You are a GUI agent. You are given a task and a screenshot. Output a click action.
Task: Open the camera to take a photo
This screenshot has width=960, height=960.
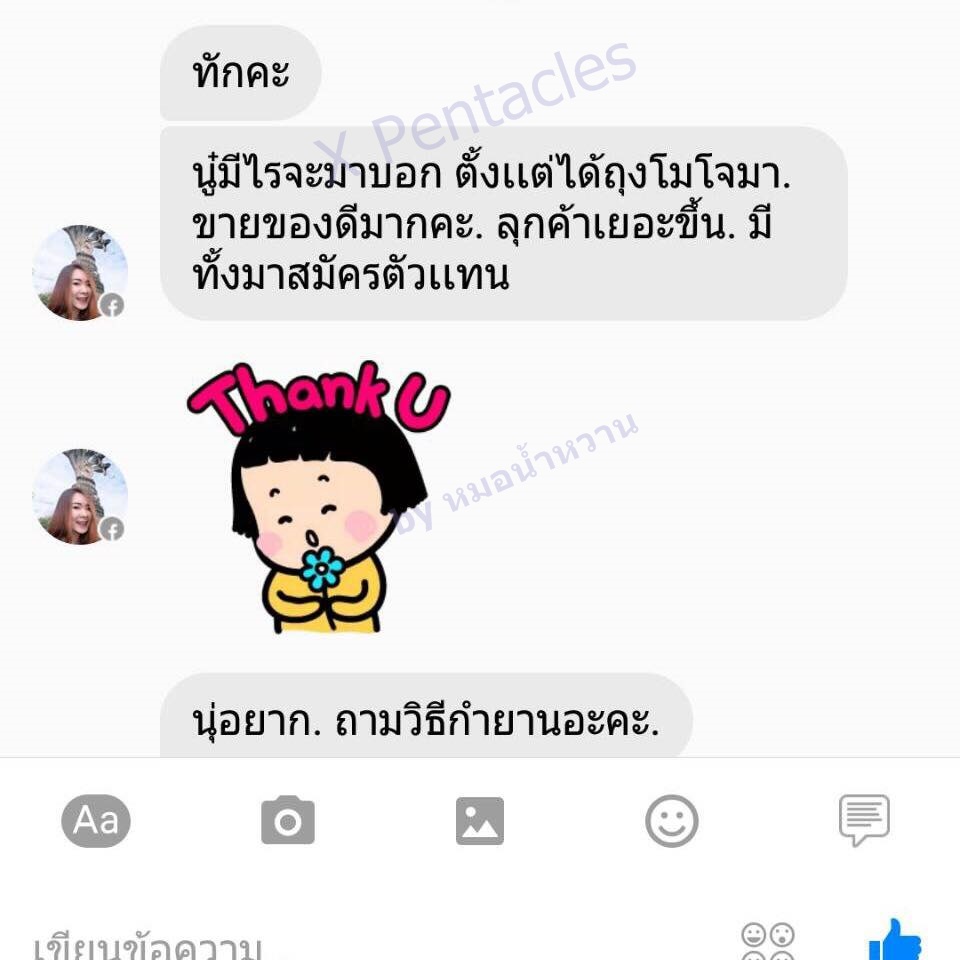click(x=288, y=821)
